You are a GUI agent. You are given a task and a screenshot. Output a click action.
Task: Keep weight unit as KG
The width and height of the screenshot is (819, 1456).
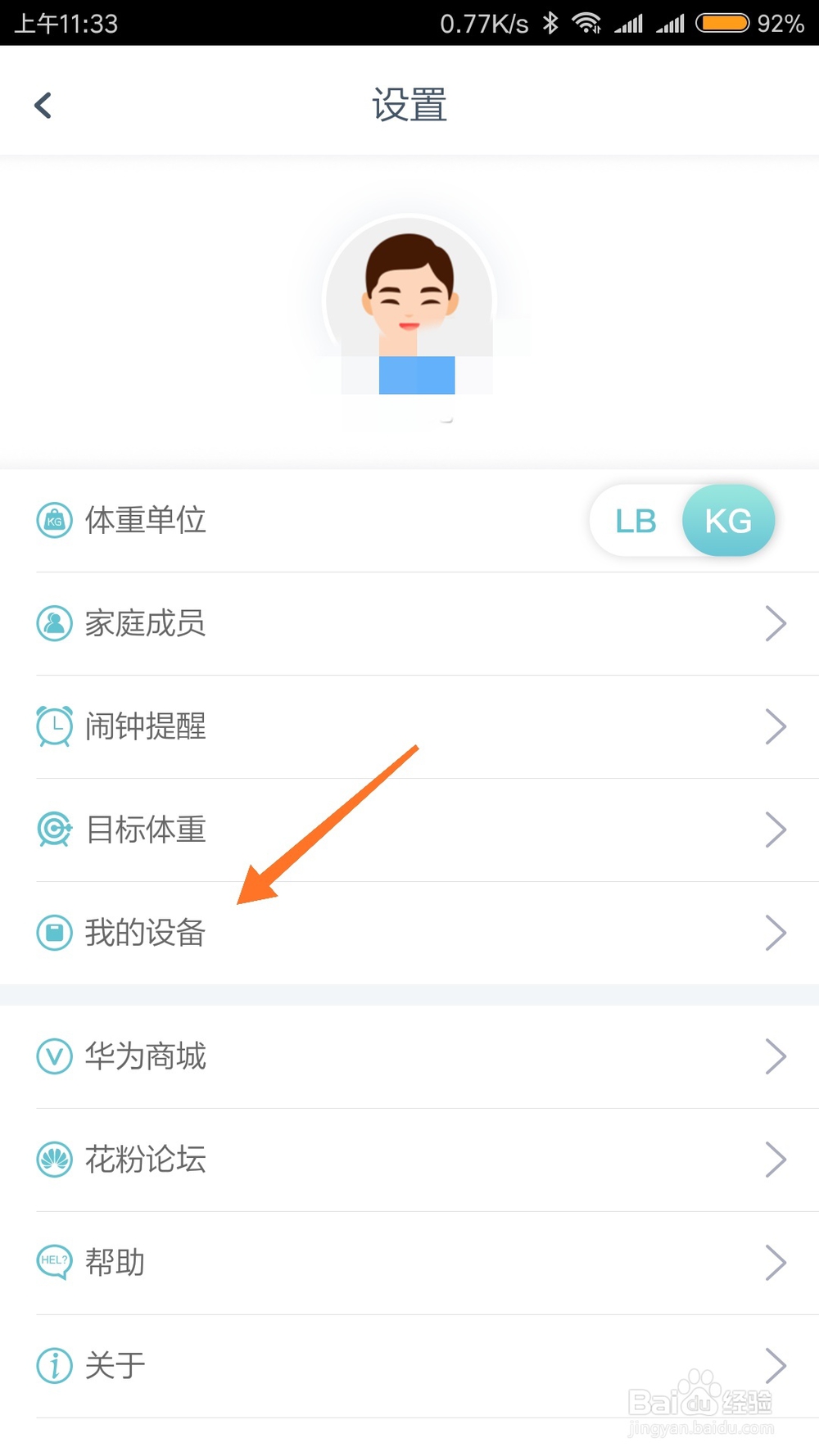tap(728, 520)
